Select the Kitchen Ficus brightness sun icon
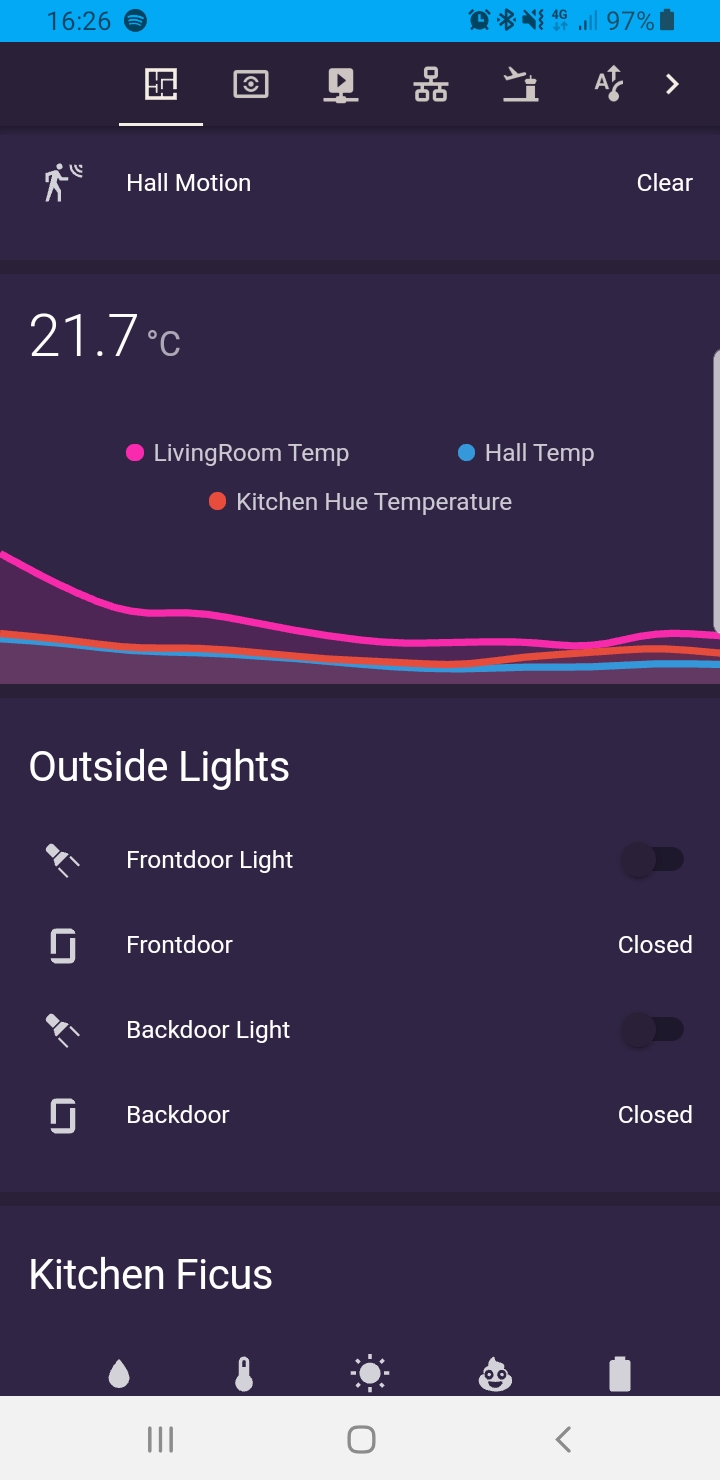 coord(369,1372)
